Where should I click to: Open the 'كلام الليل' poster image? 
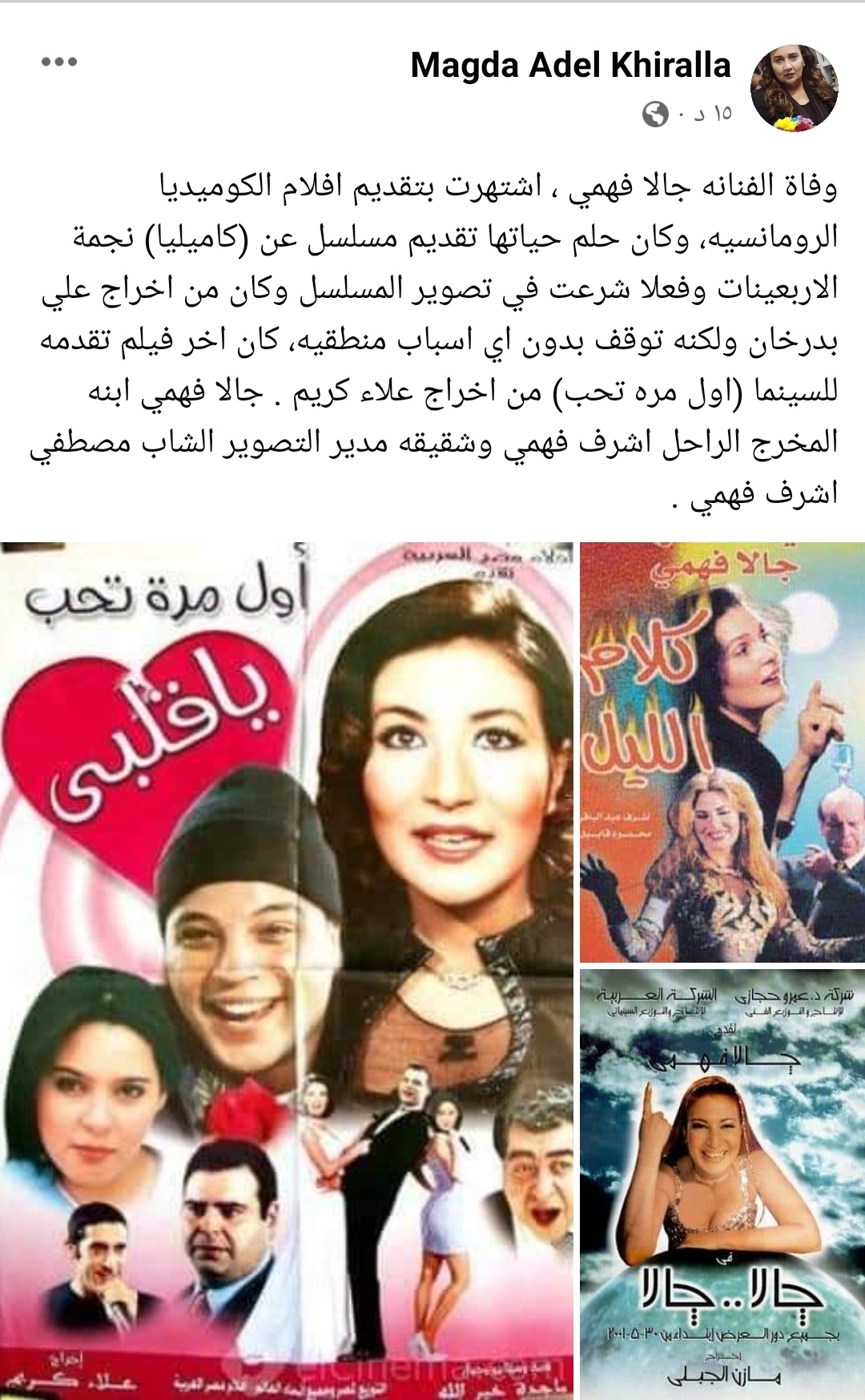coord(722,751)
